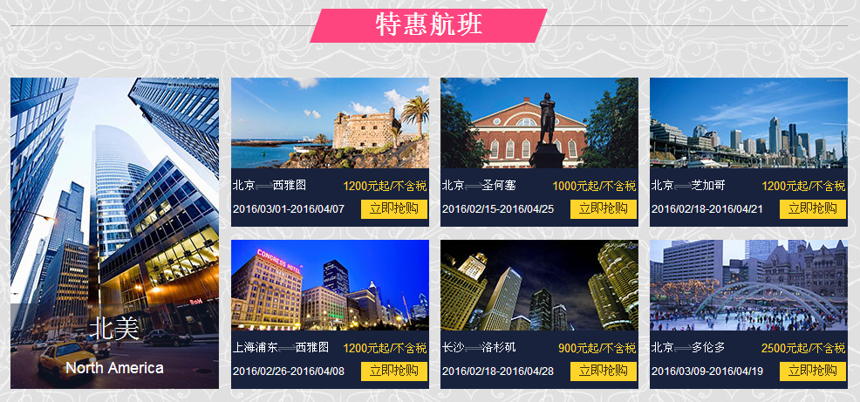The image size is (860, 402).
Task: Open the 北京 to 多伦多 flight picture
Action: point(748,285)
